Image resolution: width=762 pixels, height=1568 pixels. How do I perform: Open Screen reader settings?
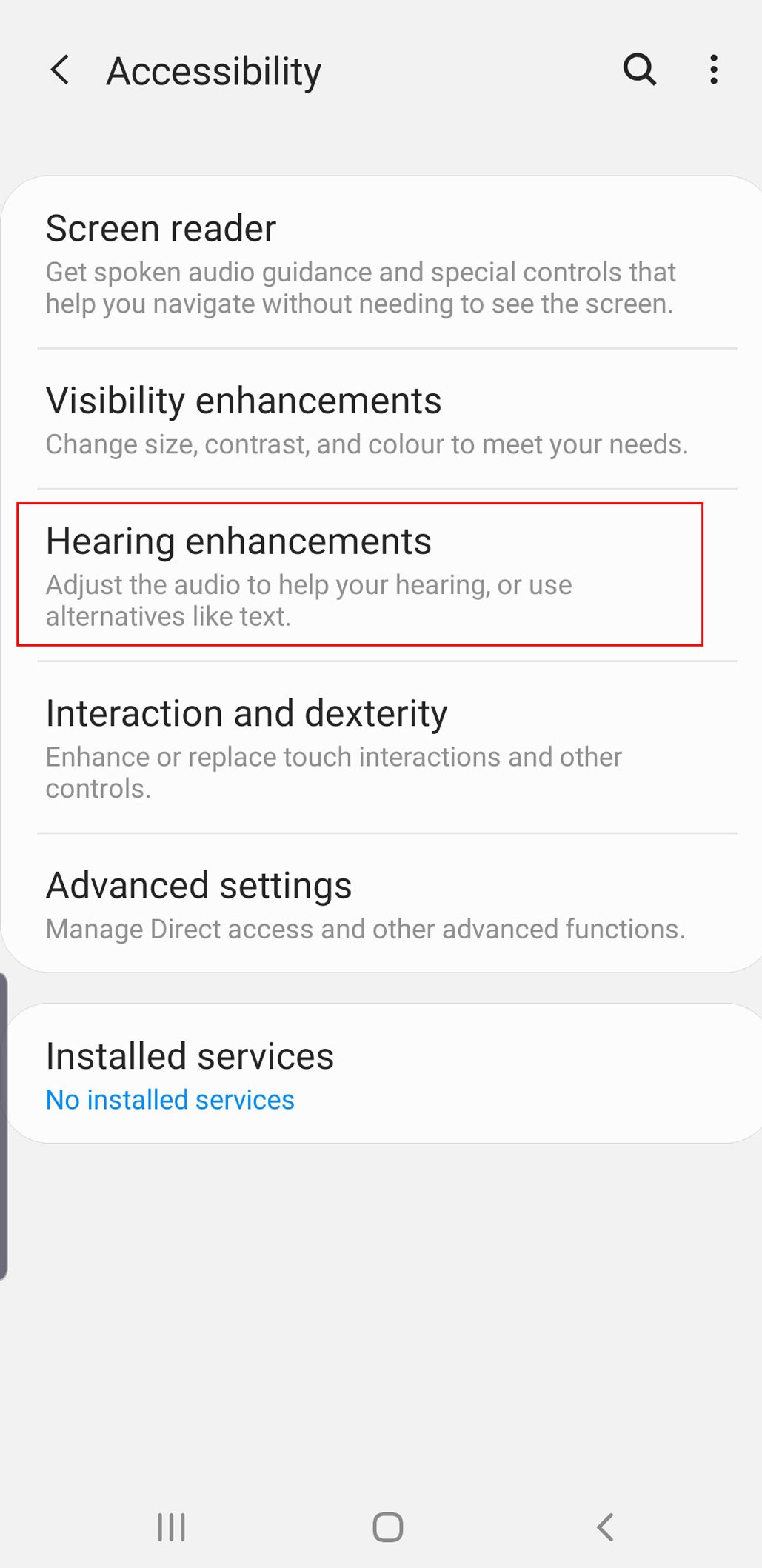tap(381, 264)
